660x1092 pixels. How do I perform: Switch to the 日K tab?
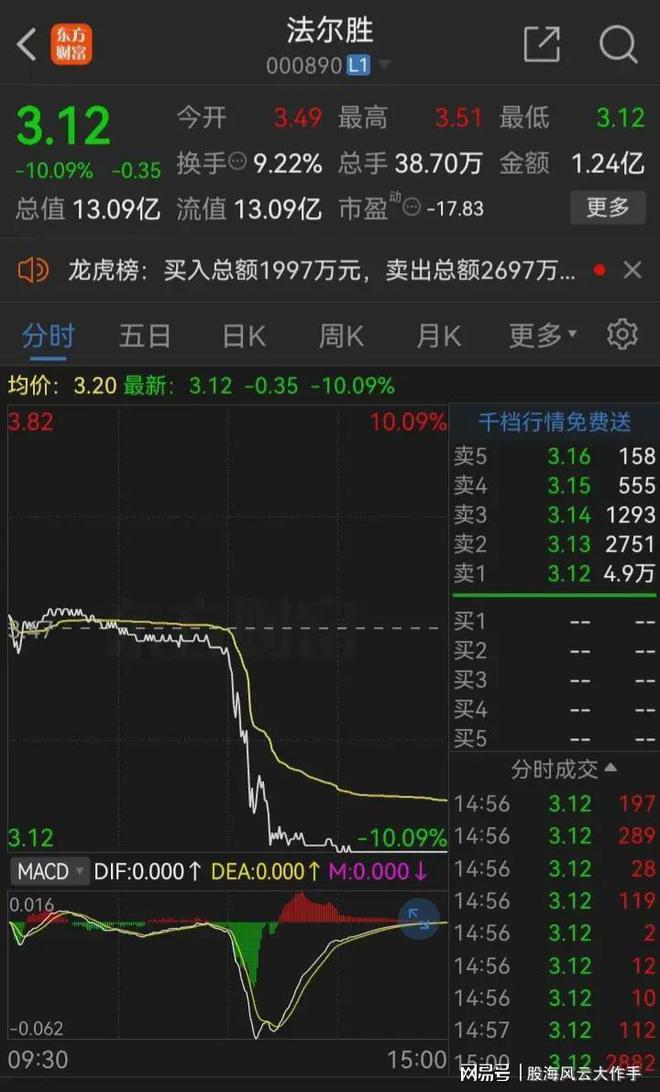click(x=244, y=336)
